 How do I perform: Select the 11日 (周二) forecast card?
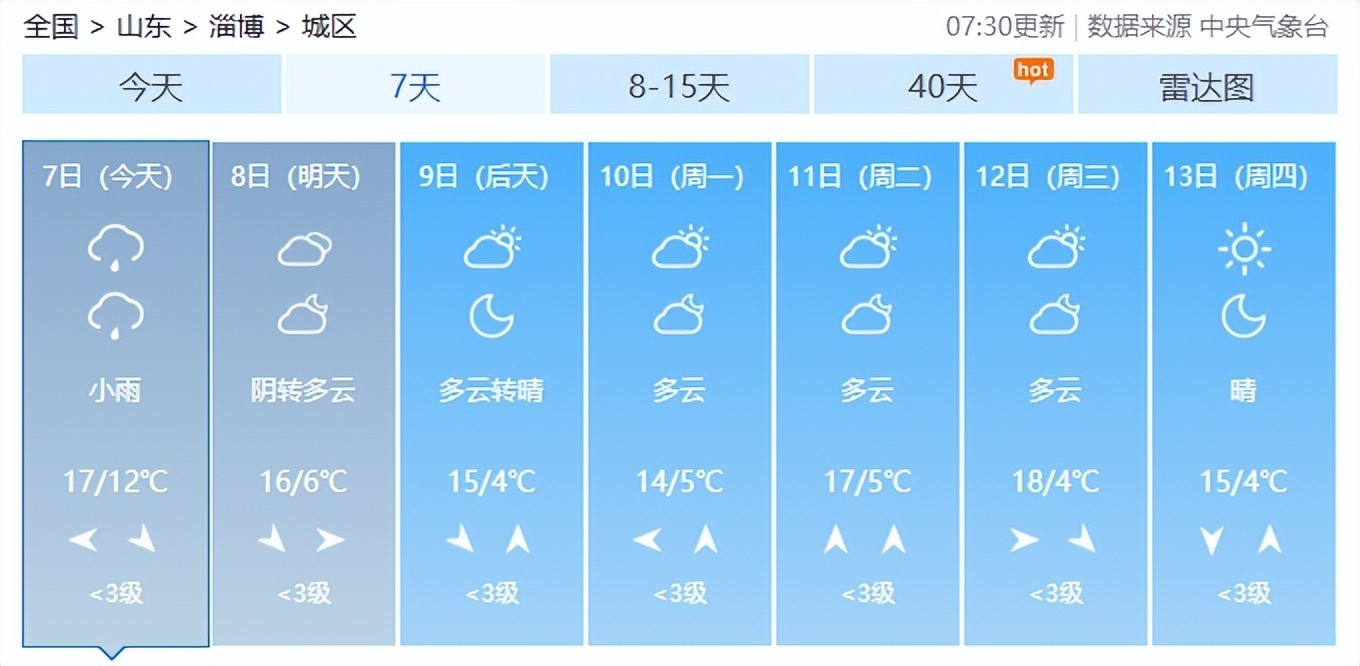867,394
